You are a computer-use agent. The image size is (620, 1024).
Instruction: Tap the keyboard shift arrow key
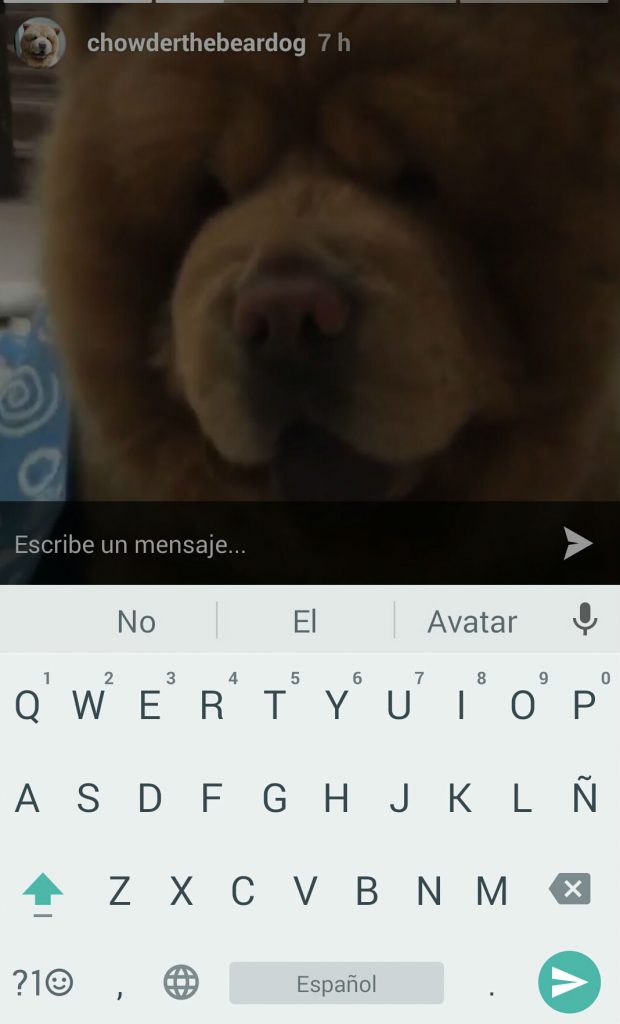[42, 890]
